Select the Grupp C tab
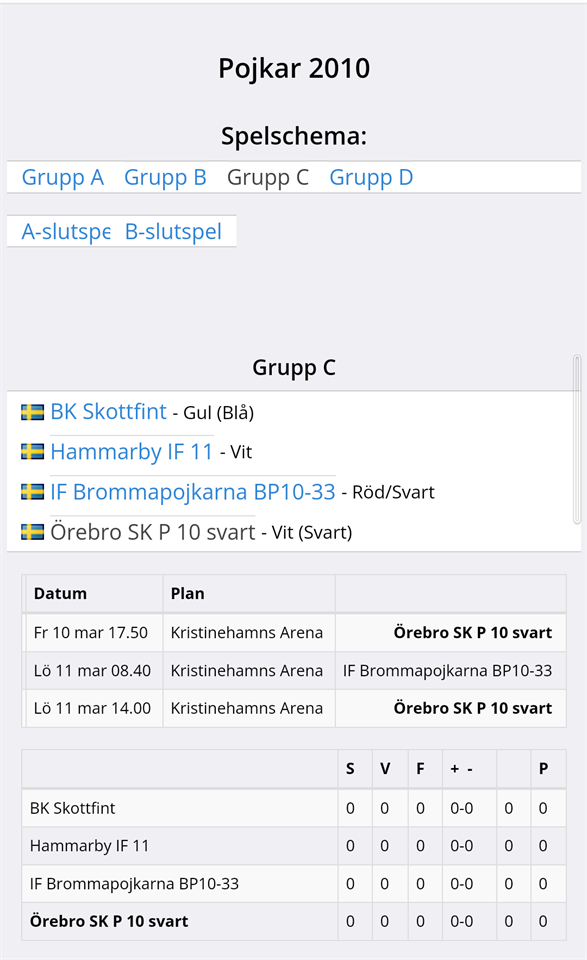587x960 pixels. click(x=267, y=178)
